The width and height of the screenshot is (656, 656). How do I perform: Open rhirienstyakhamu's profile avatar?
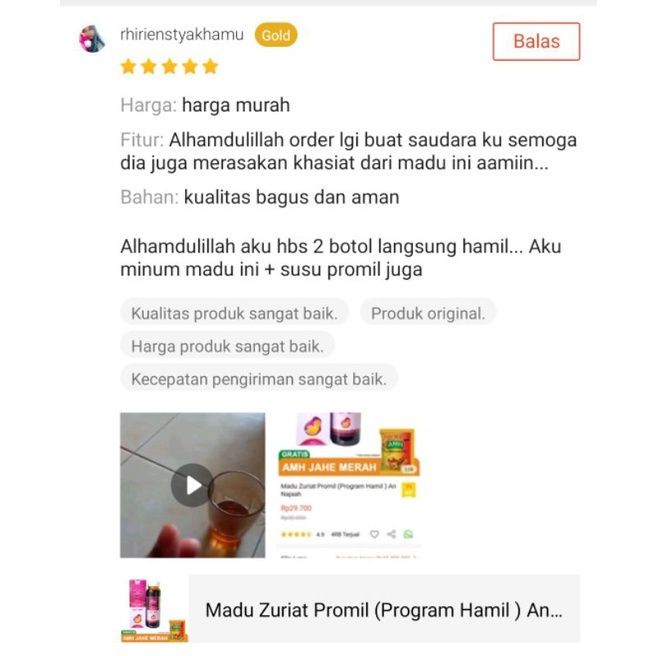(x=92, y=38)
